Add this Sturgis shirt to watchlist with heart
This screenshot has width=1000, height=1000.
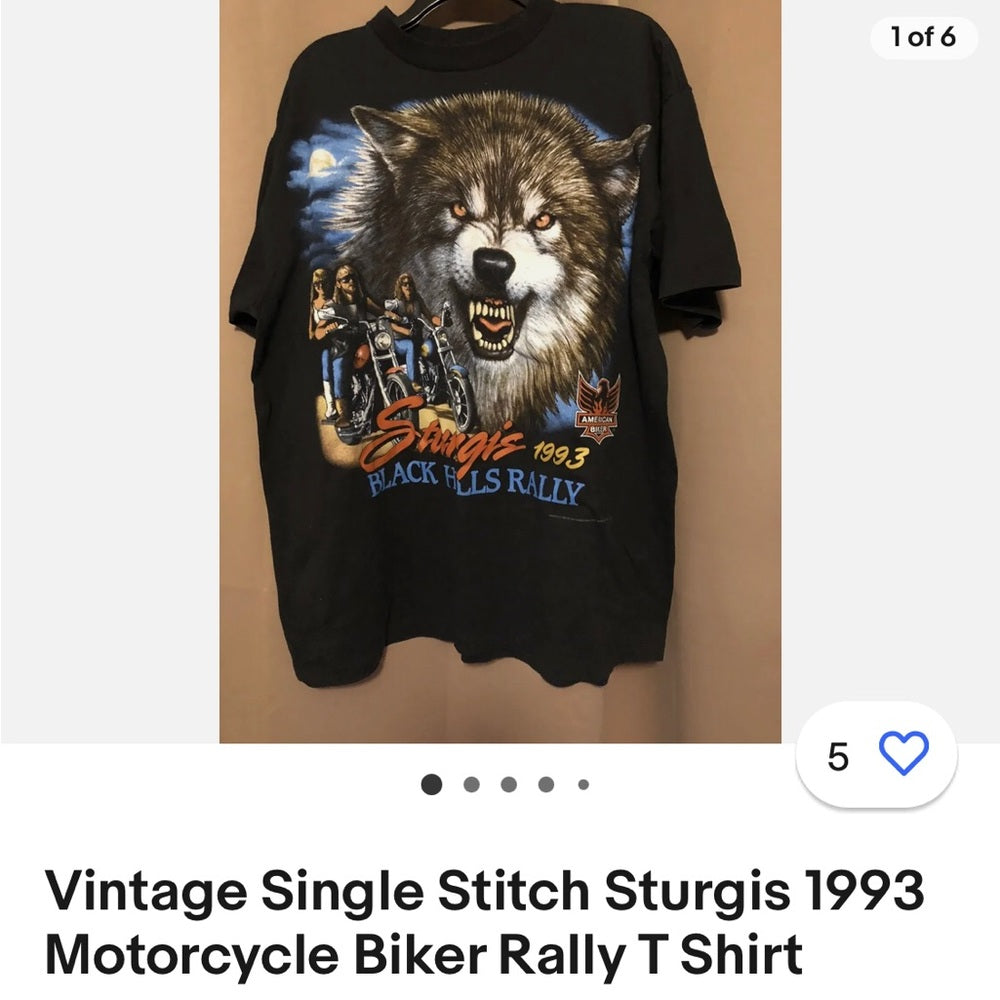(903, 754)
